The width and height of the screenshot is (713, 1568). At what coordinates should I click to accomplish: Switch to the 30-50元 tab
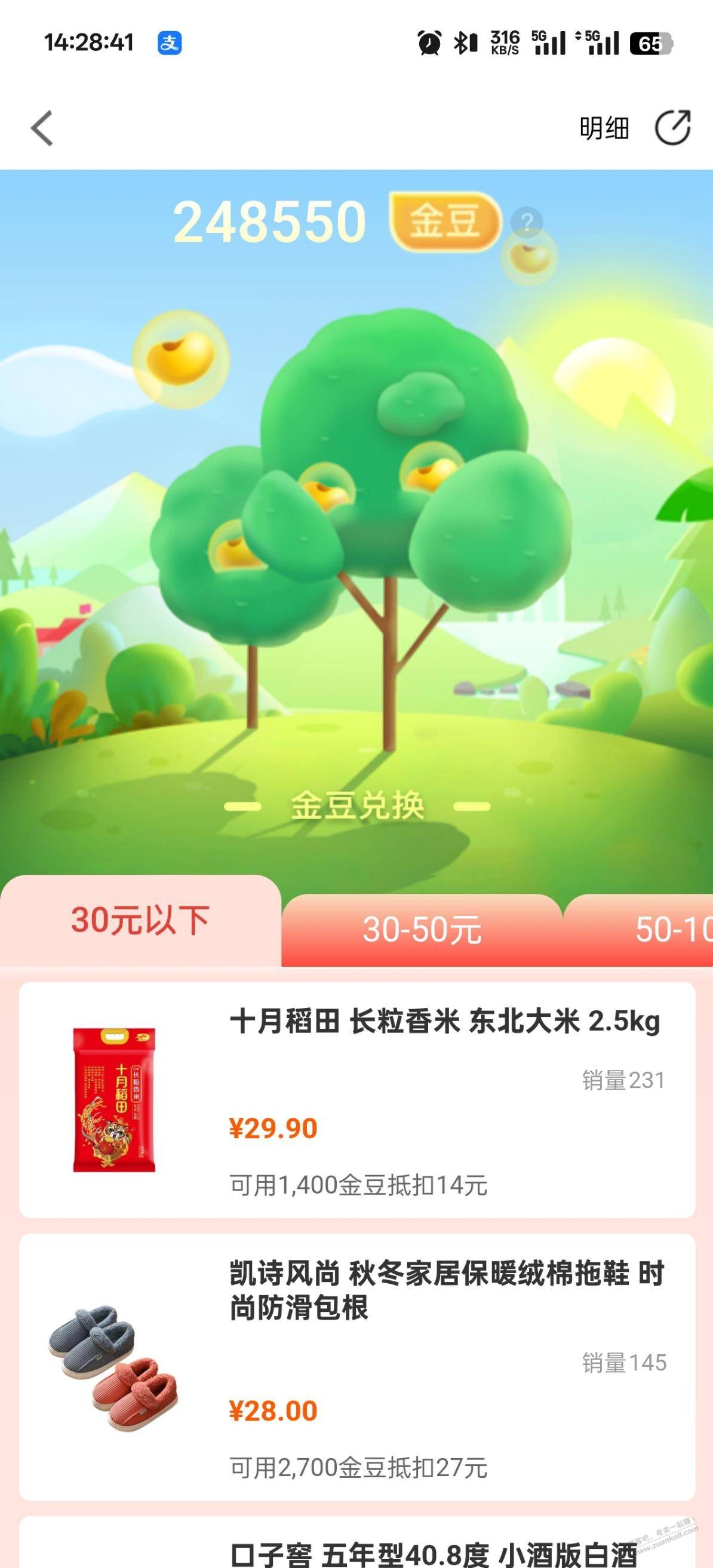422,930
